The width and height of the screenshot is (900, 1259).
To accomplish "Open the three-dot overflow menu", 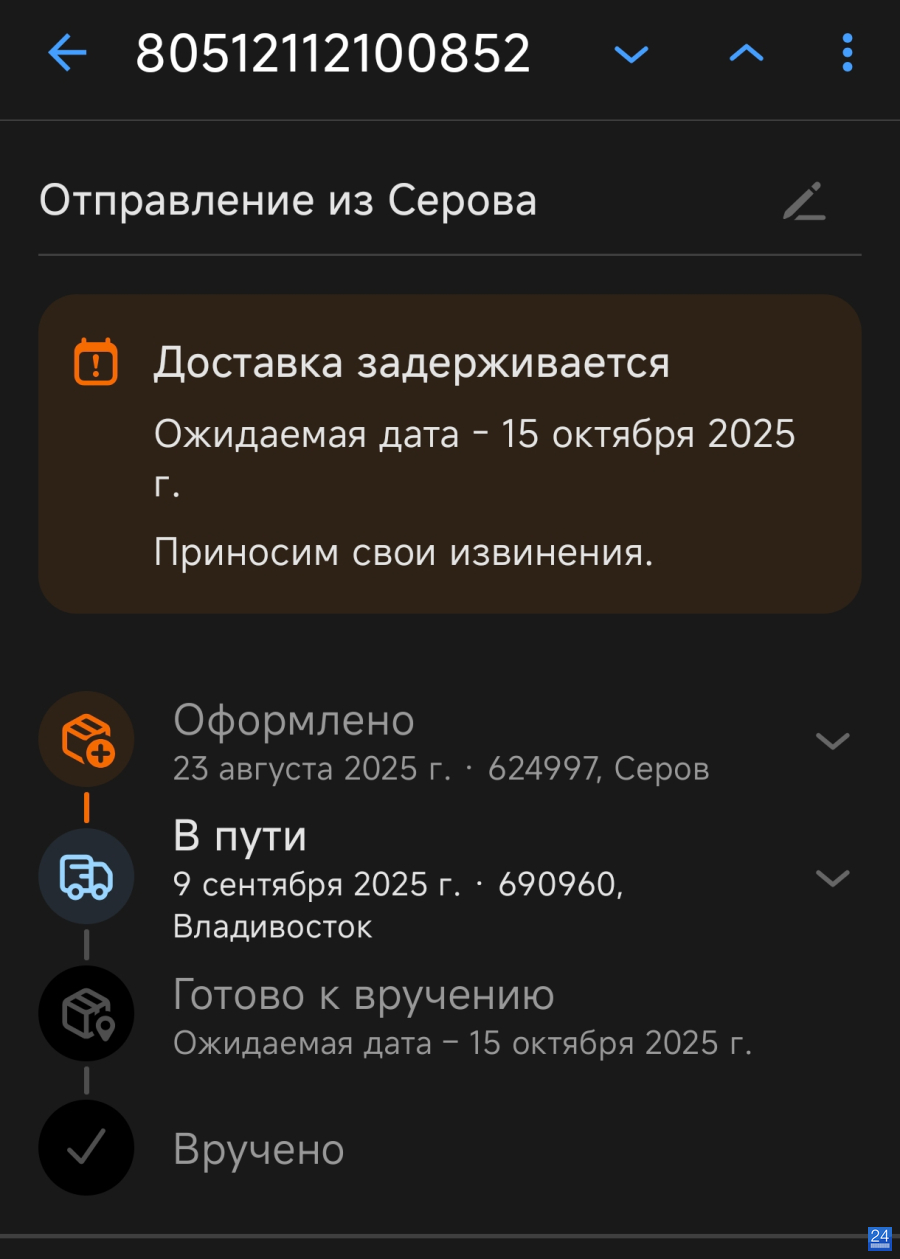I will point(847,53).
